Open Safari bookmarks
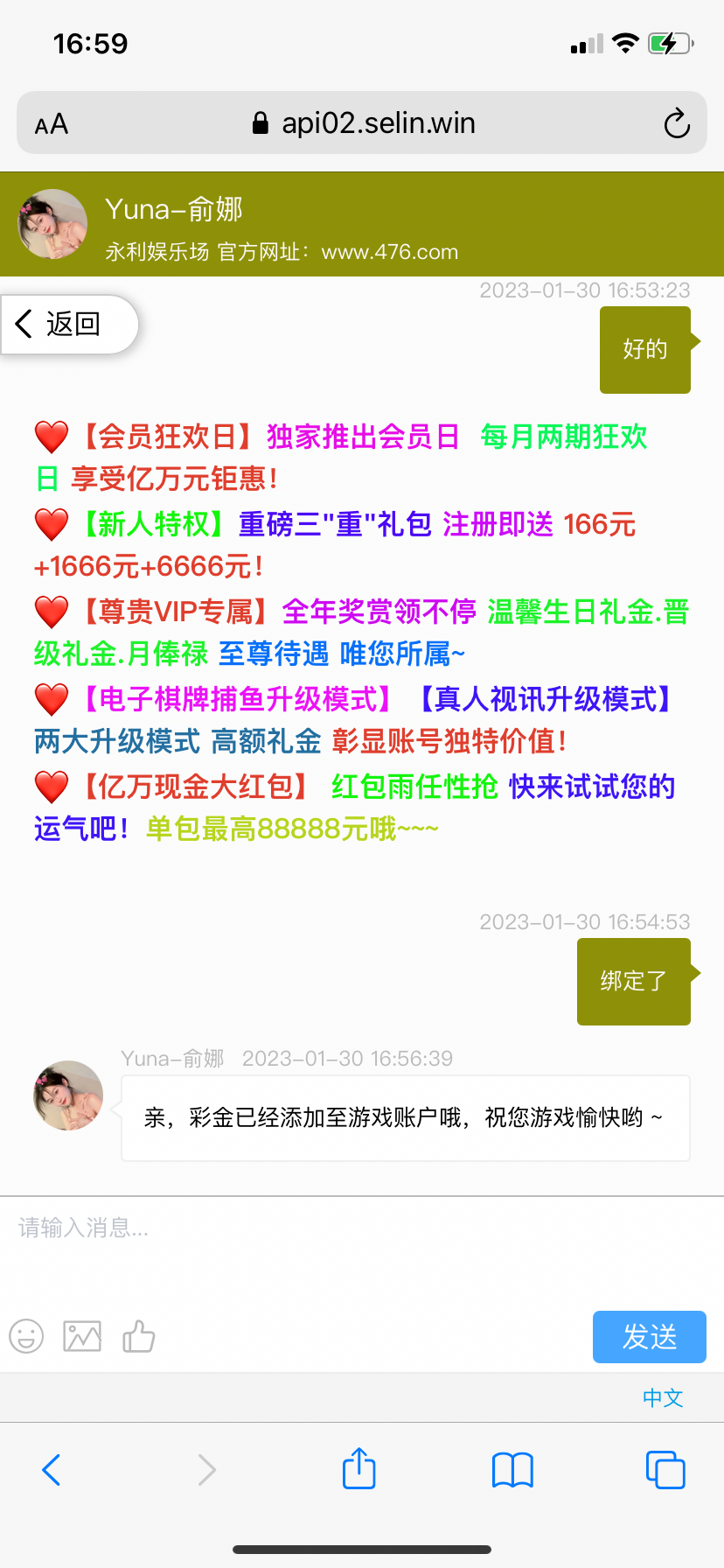The image size is (724, 1568). click(512, 1470)
